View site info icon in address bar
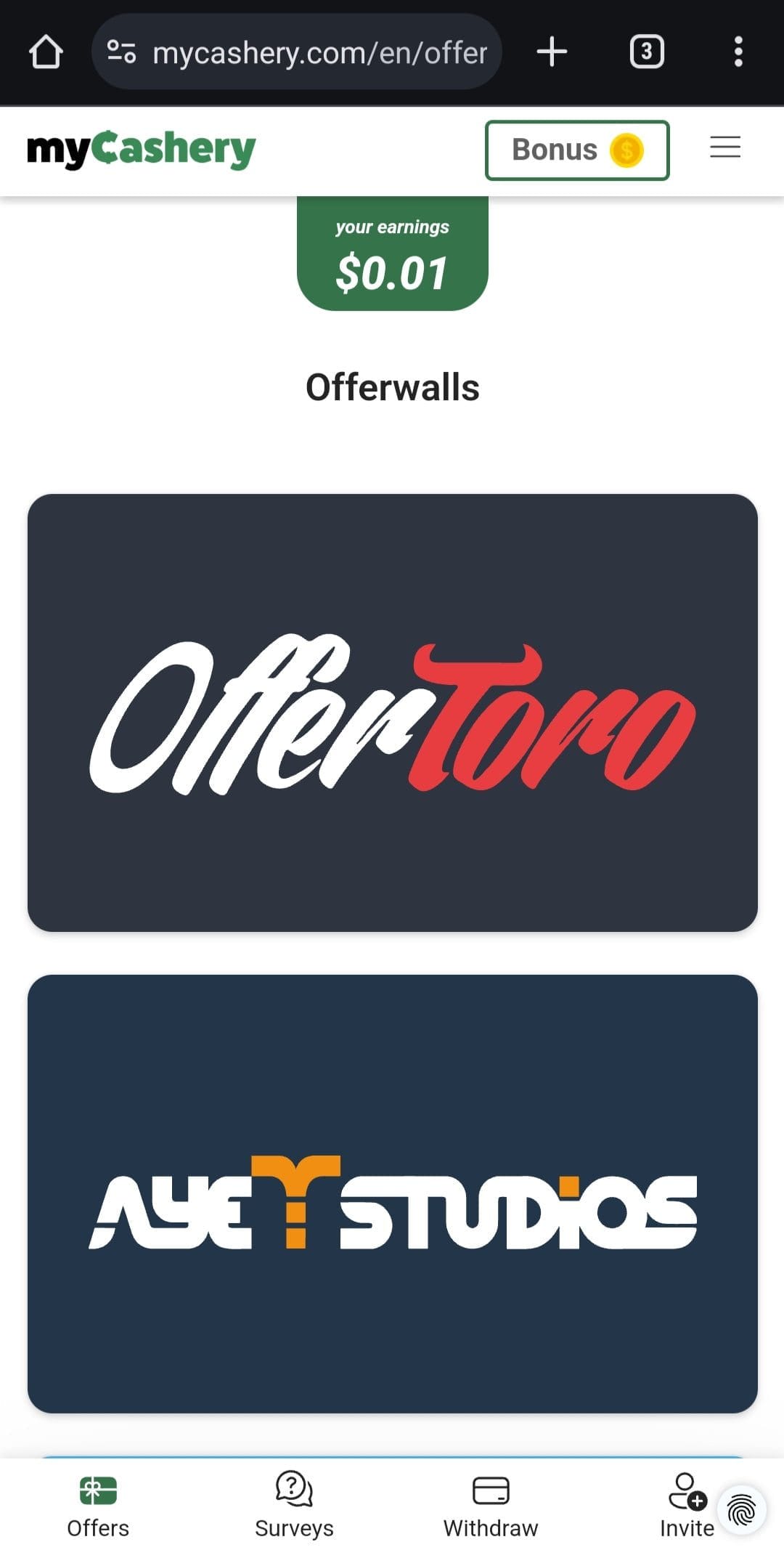Screen dimensions: 784x1550 tap(121, 52)
